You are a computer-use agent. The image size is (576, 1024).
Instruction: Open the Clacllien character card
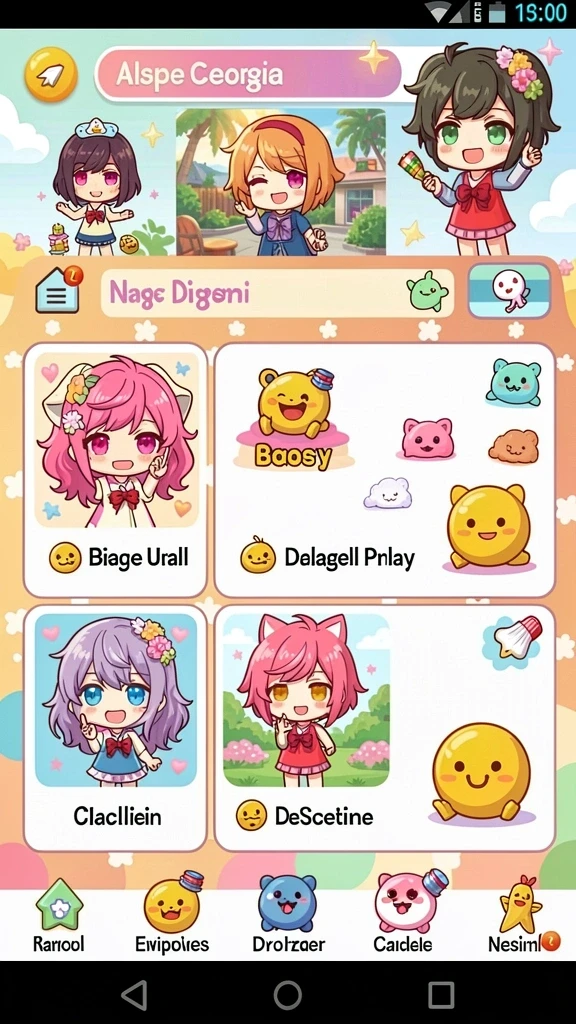[116, 728]
